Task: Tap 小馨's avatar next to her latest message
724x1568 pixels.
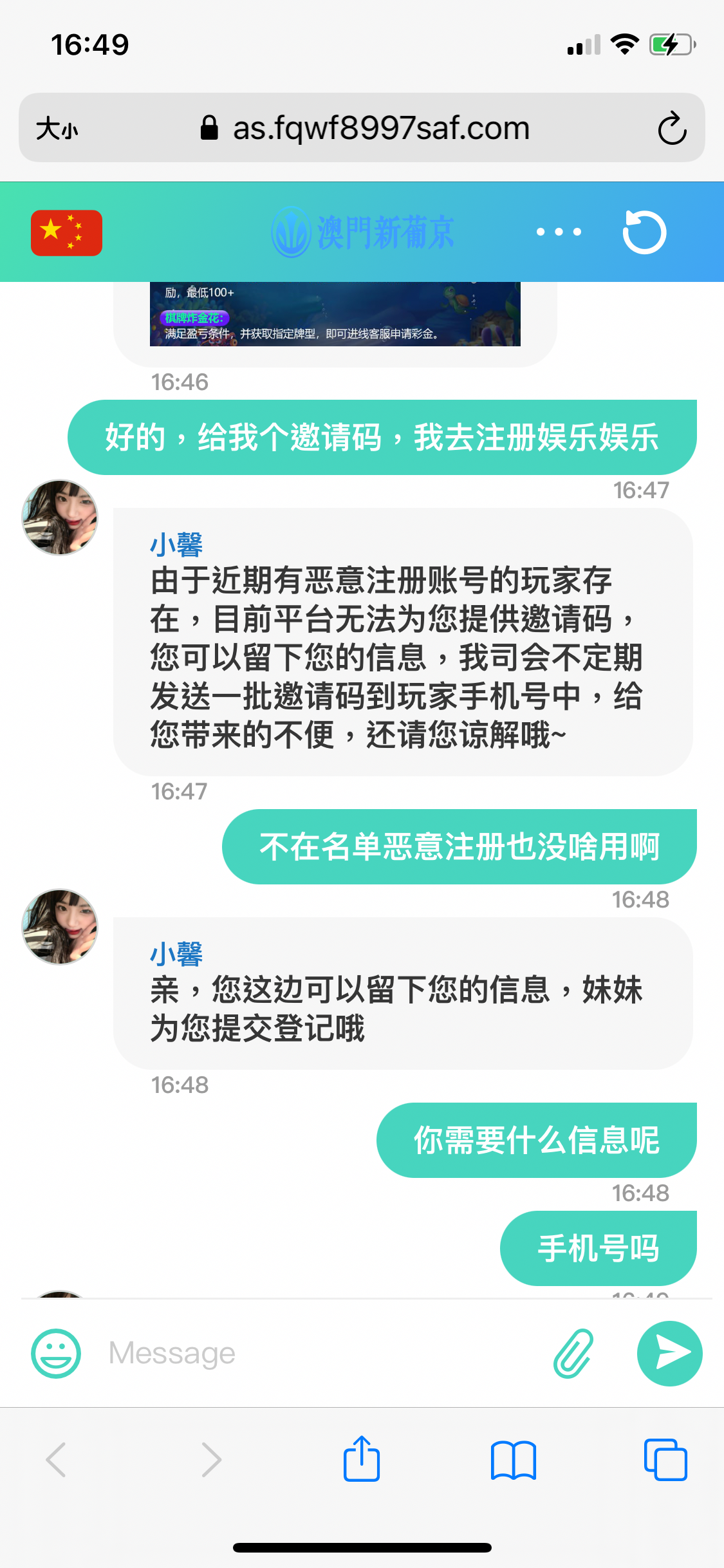Action: 59,928
